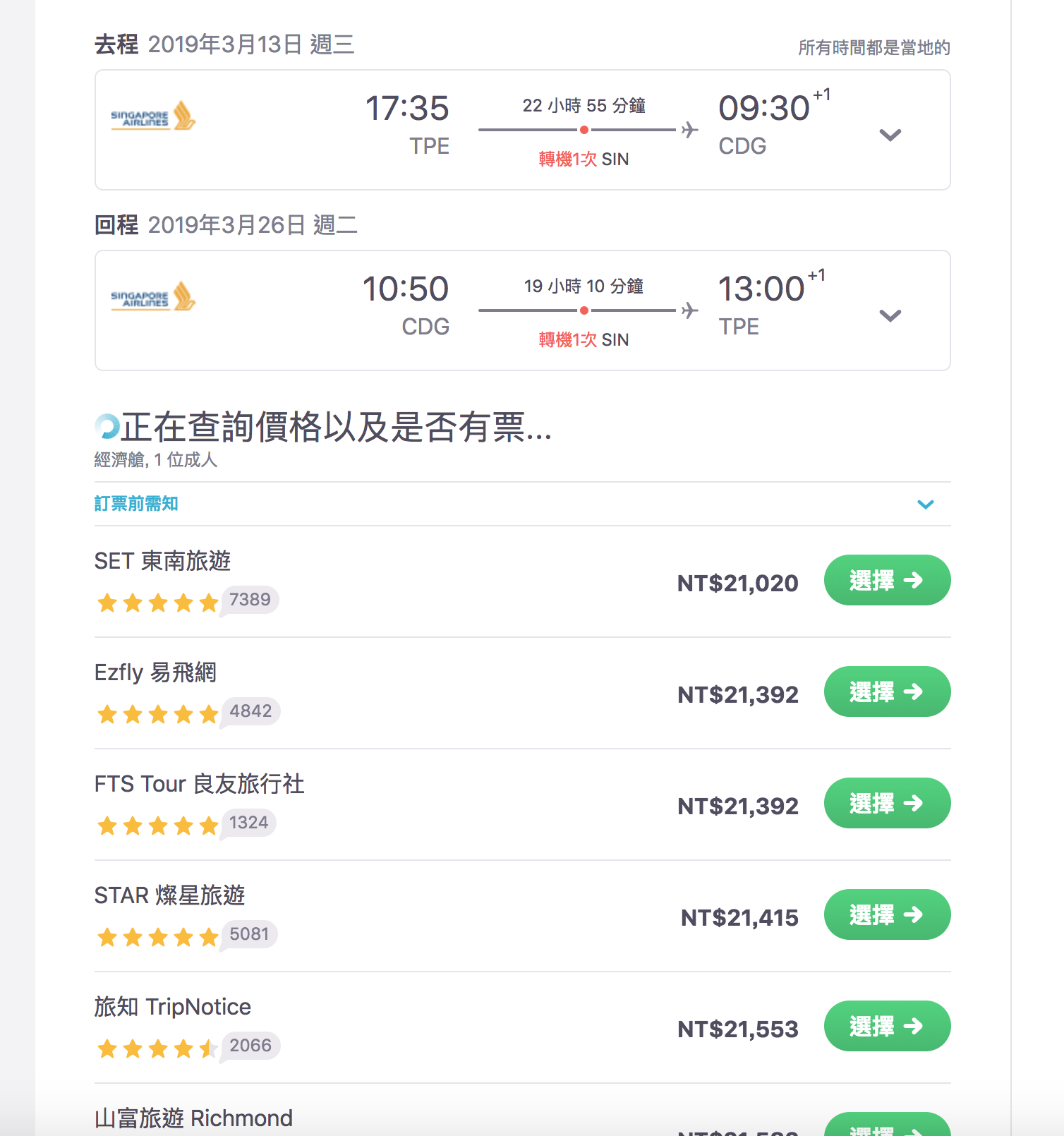Expand the return CDG to TPE flight details
This screenshot has width=1064, height=1136.
[890, 315]
